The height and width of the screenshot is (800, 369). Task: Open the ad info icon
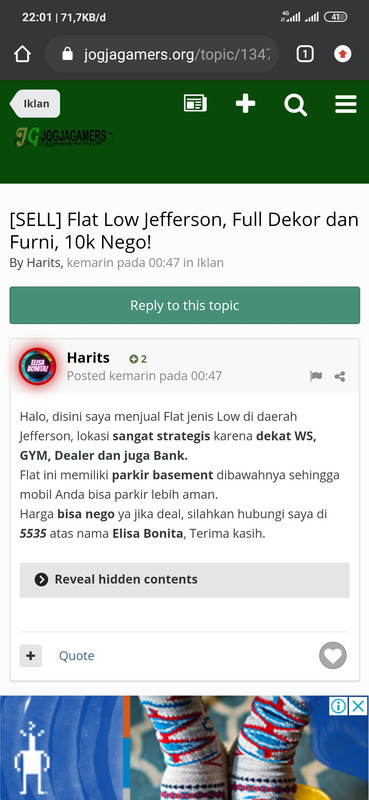338,706
